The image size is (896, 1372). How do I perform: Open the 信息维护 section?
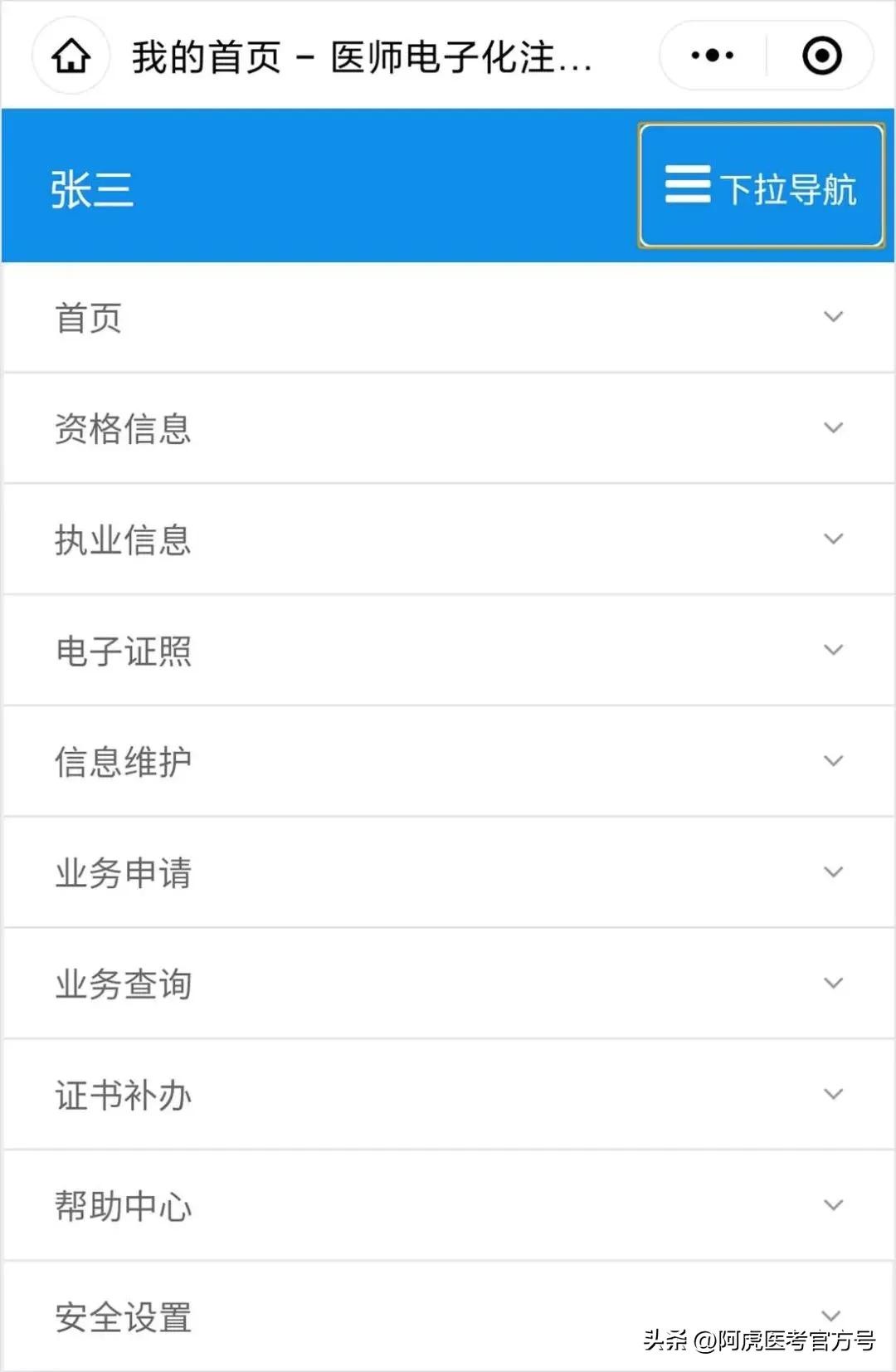pyautogui.click(x=448, y=762)
